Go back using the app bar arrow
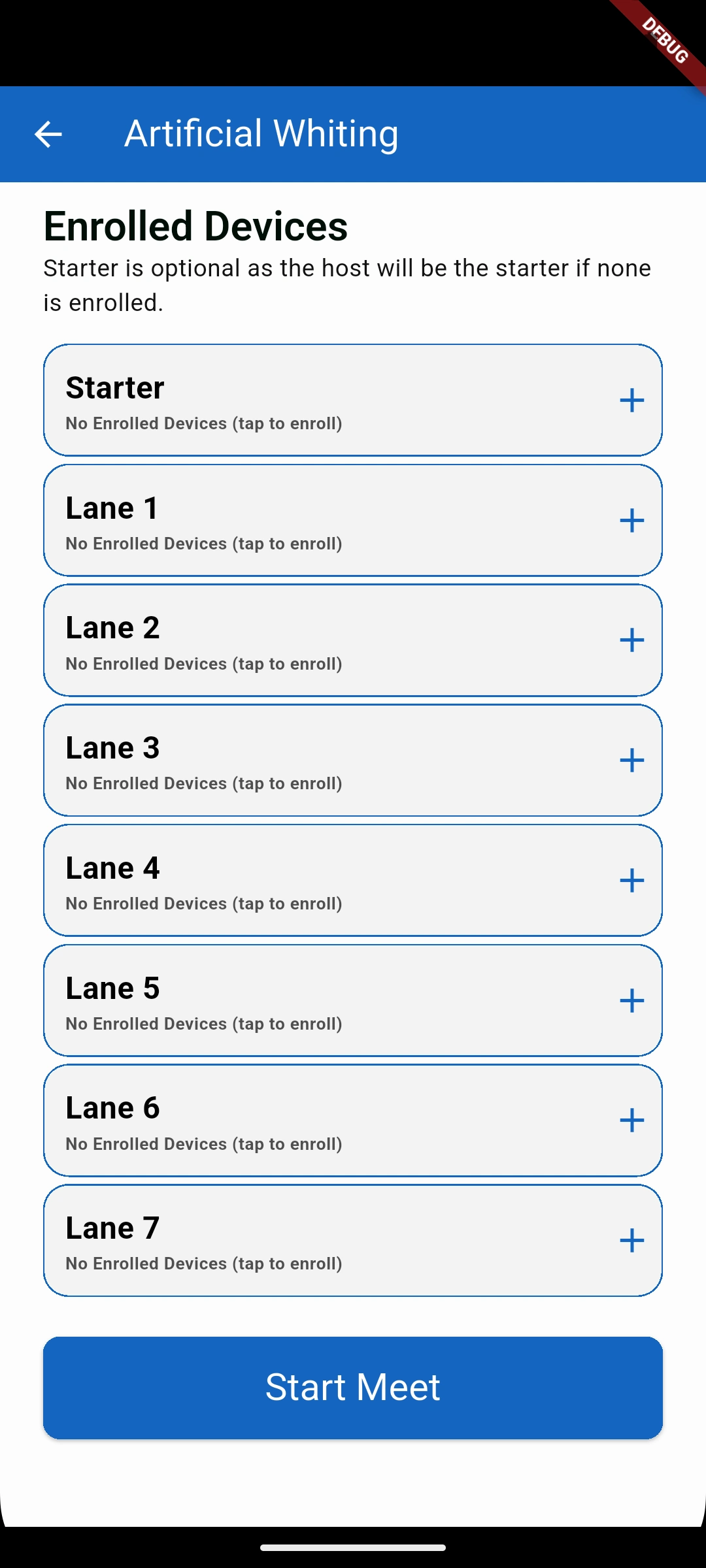Screen dimensions: 706x1568 (x=48, y=135)
